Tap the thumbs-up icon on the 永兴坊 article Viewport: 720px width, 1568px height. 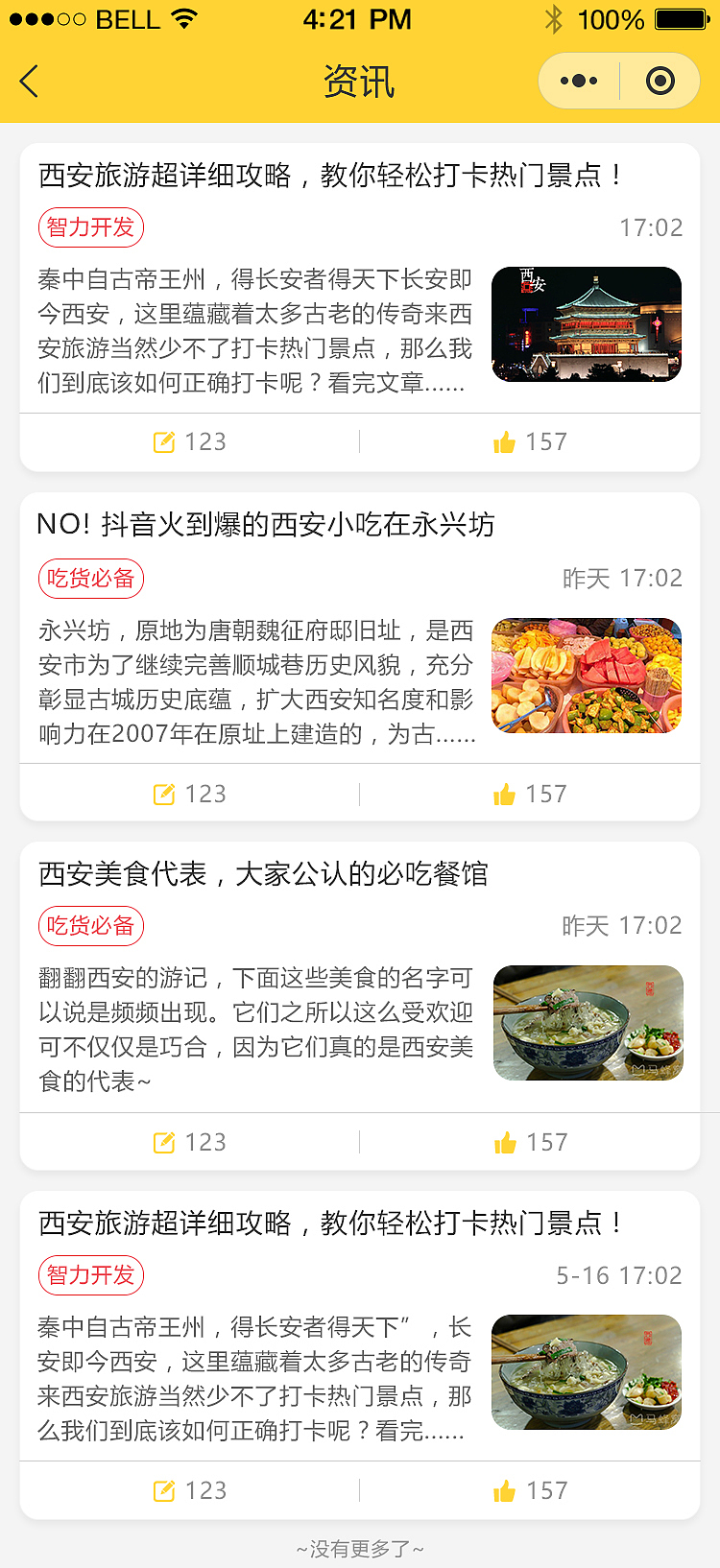click(x=504, y=793)
